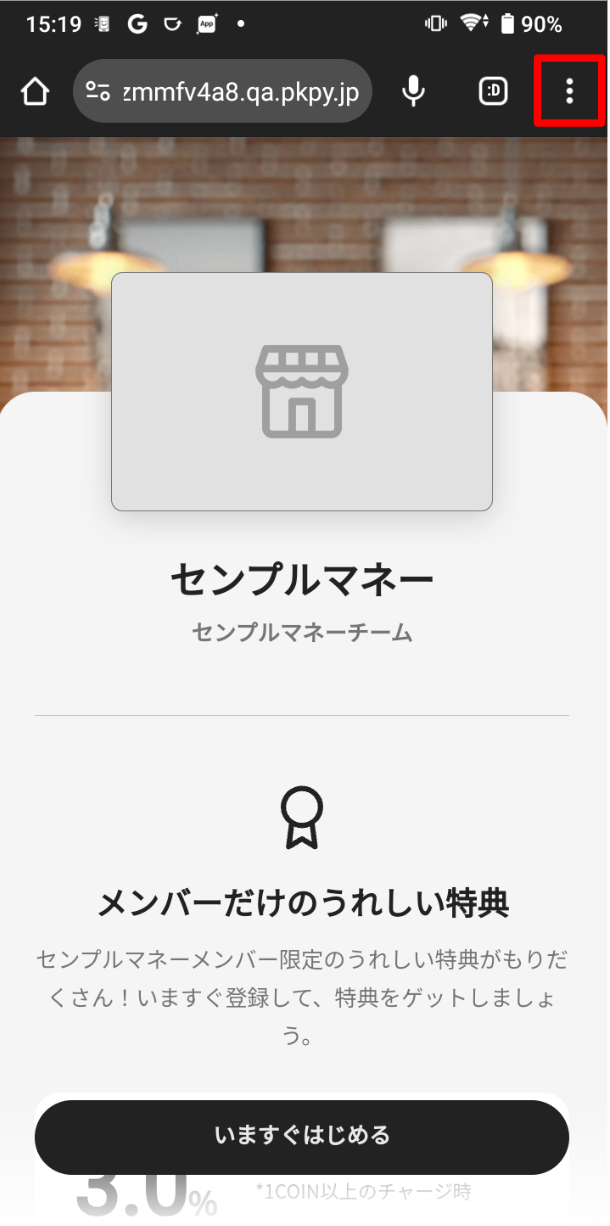This screenshot has width=610, height=1226.
Task: Go to the browser home page
Action: point(35,92)
